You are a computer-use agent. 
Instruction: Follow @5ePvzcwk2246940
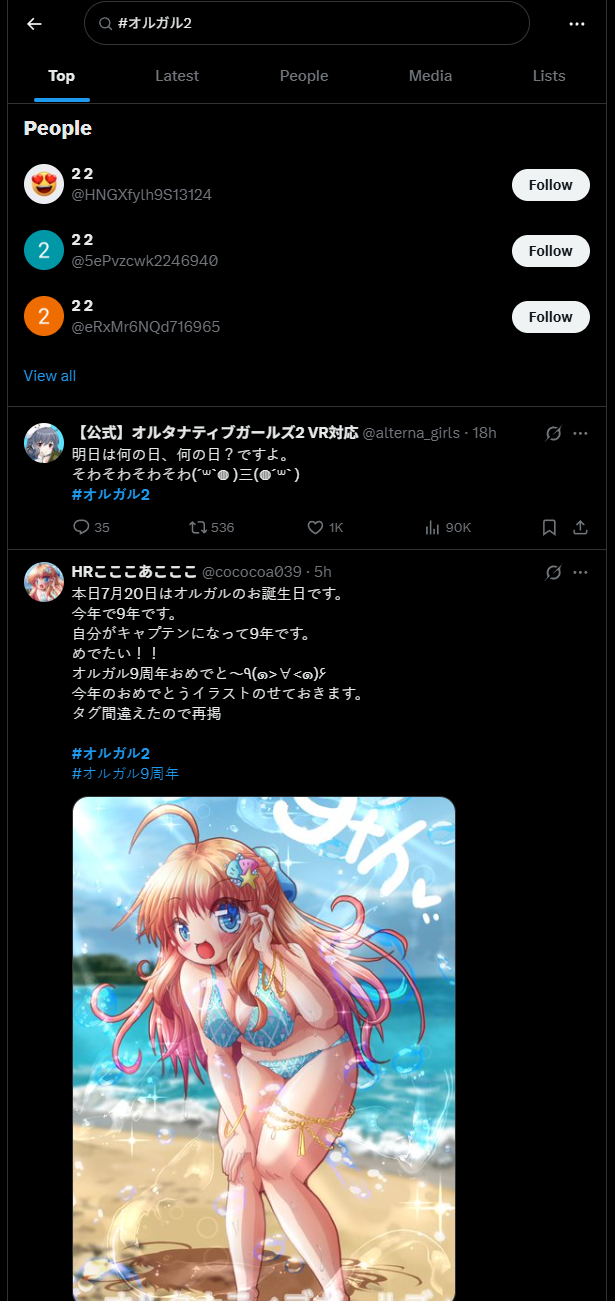[550, 251]
